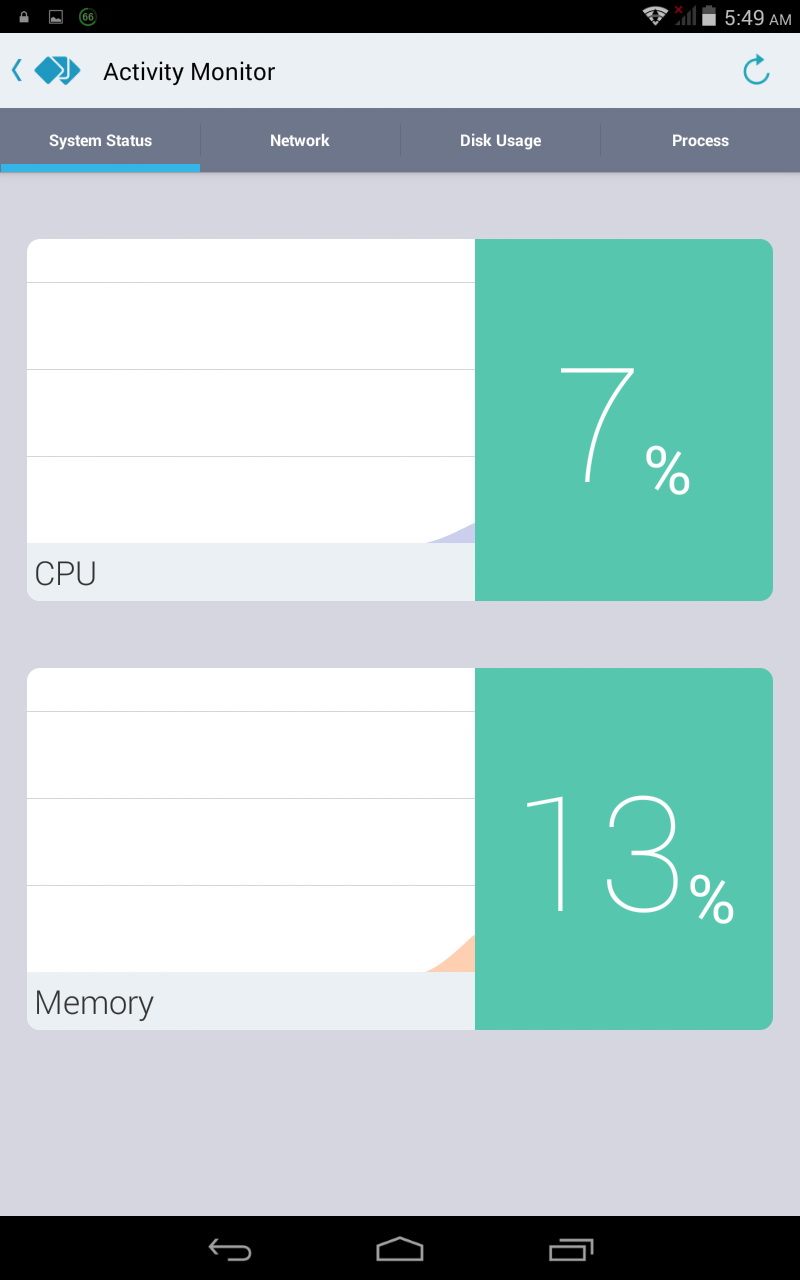This screenshot has width=800, height=1280.
Task: Switch to the Network tab
Action: point(300,140)
